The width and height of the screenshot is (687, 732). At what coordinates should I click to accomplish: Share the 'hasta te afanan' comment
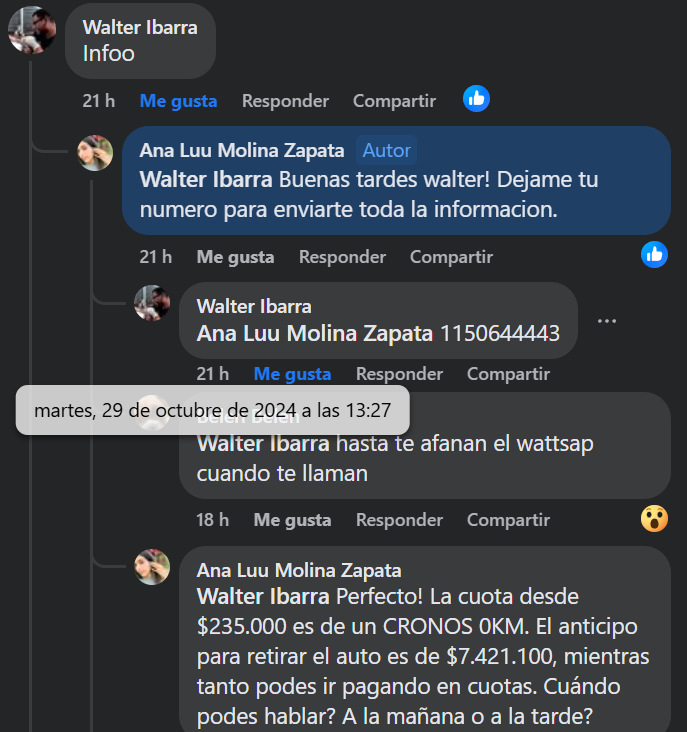[508, 520]
